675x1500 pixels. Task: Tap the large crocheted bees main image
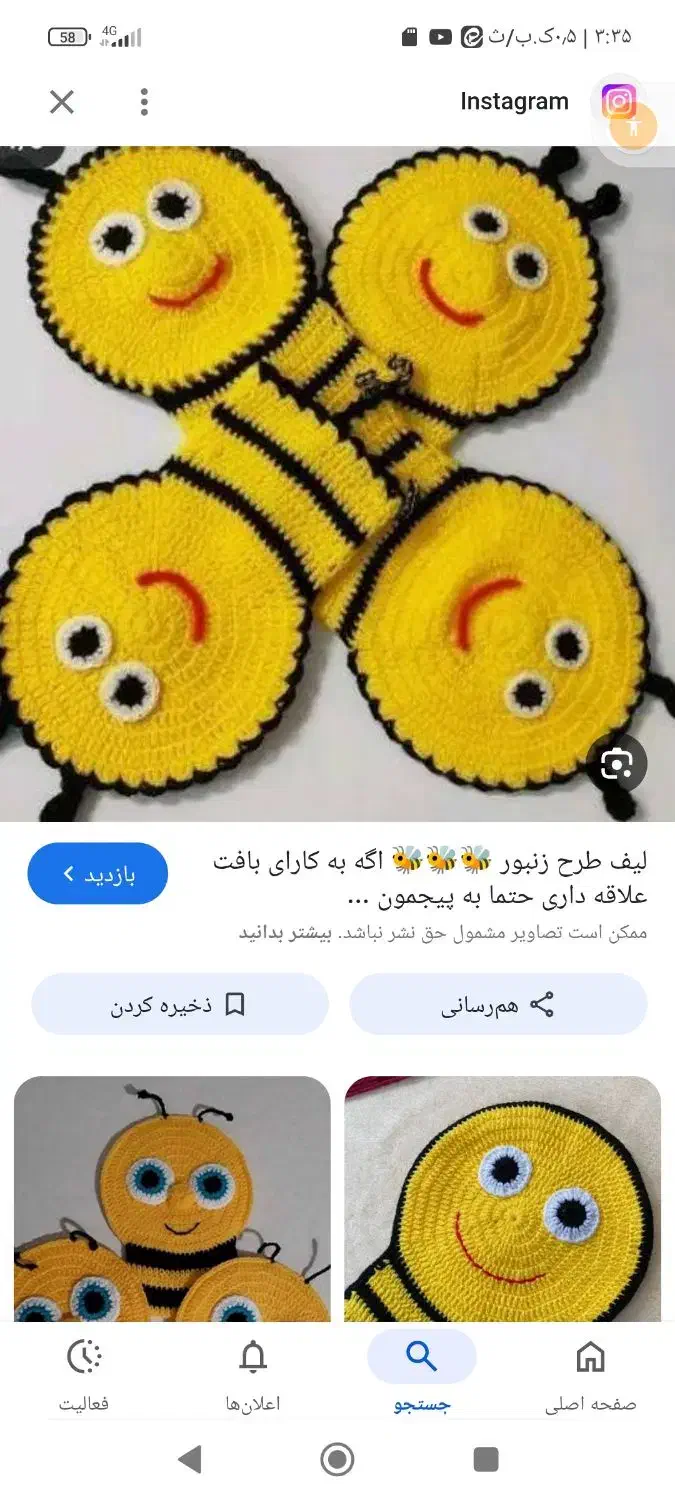337,480
